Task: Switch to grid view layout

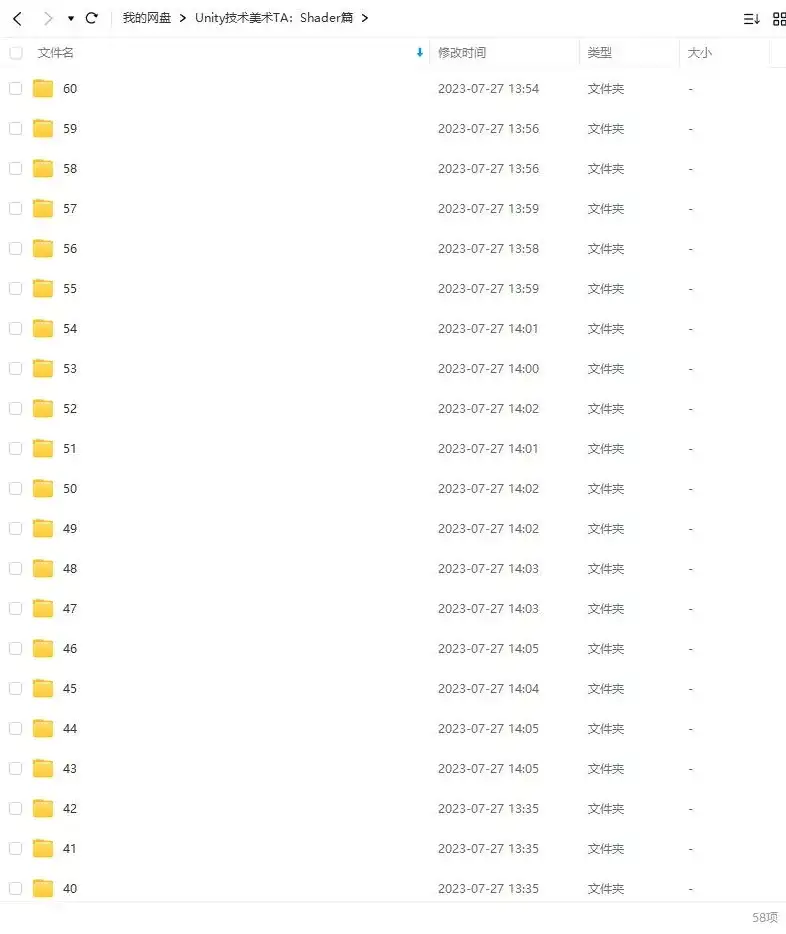Action: point(779,19)
